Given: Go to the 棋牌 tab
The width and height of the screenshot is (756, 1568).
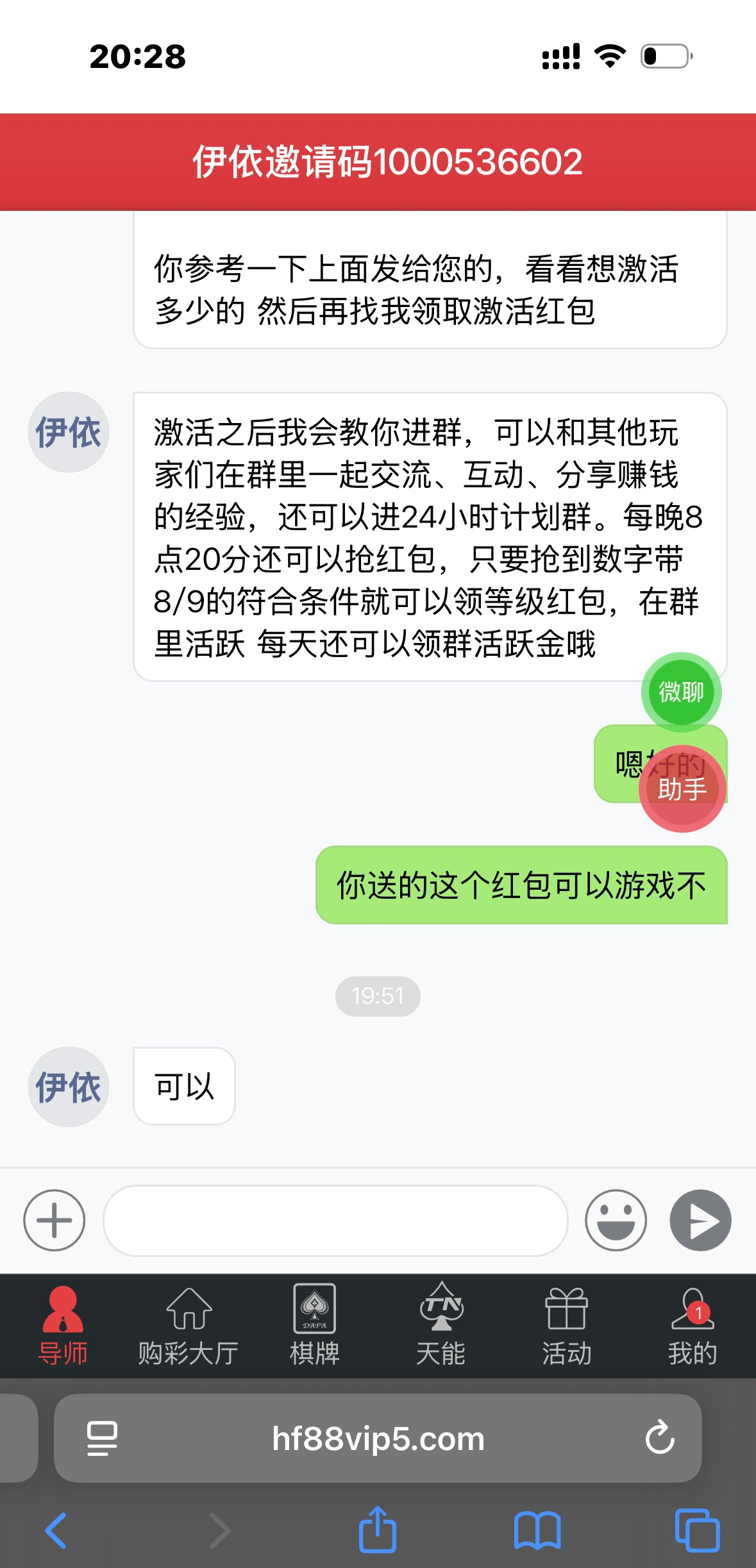Looking at the screenshot, I should pyautogui.click(x=314, y=1326).
